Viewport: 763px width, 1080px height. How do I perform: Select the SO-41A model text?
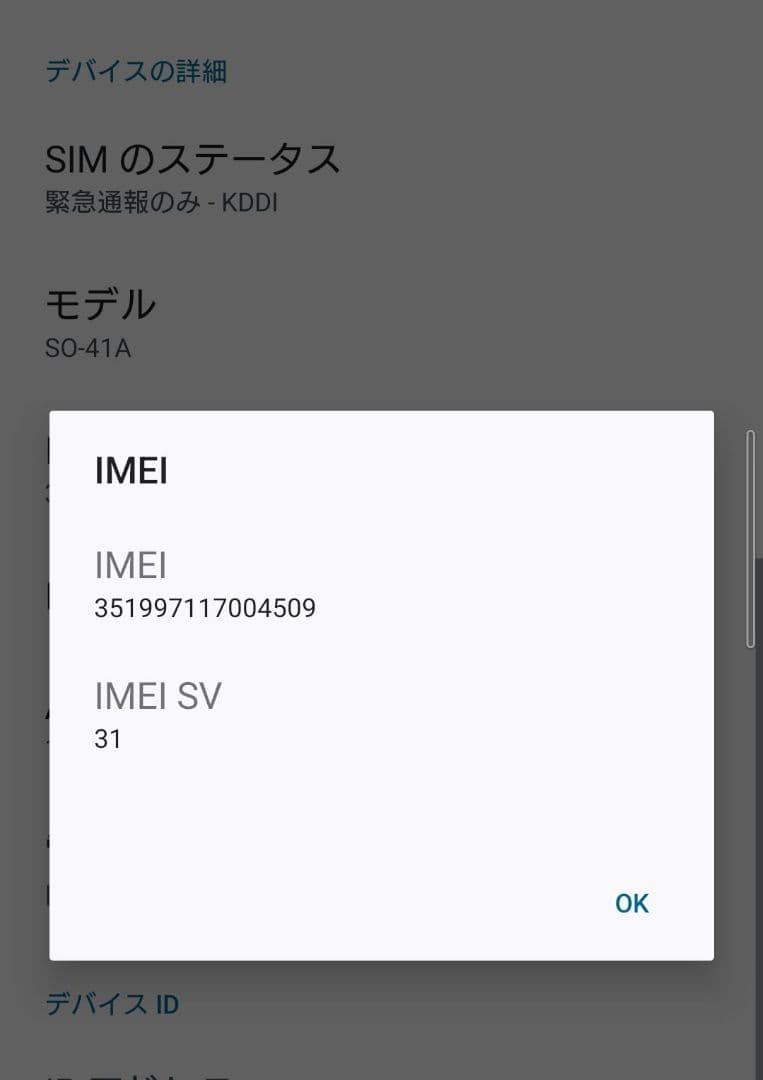(87, 348)
